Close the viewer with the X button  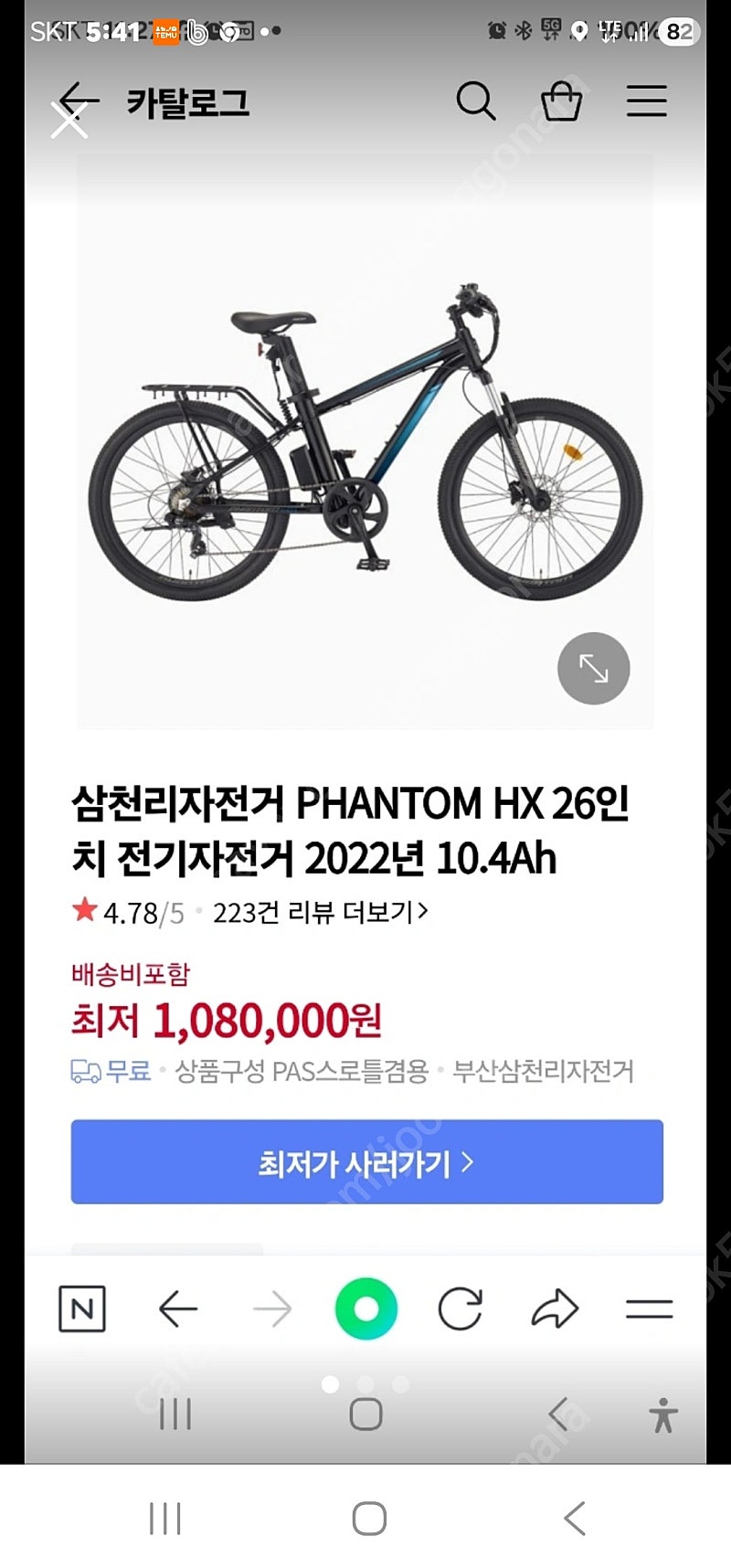[69, 120]
